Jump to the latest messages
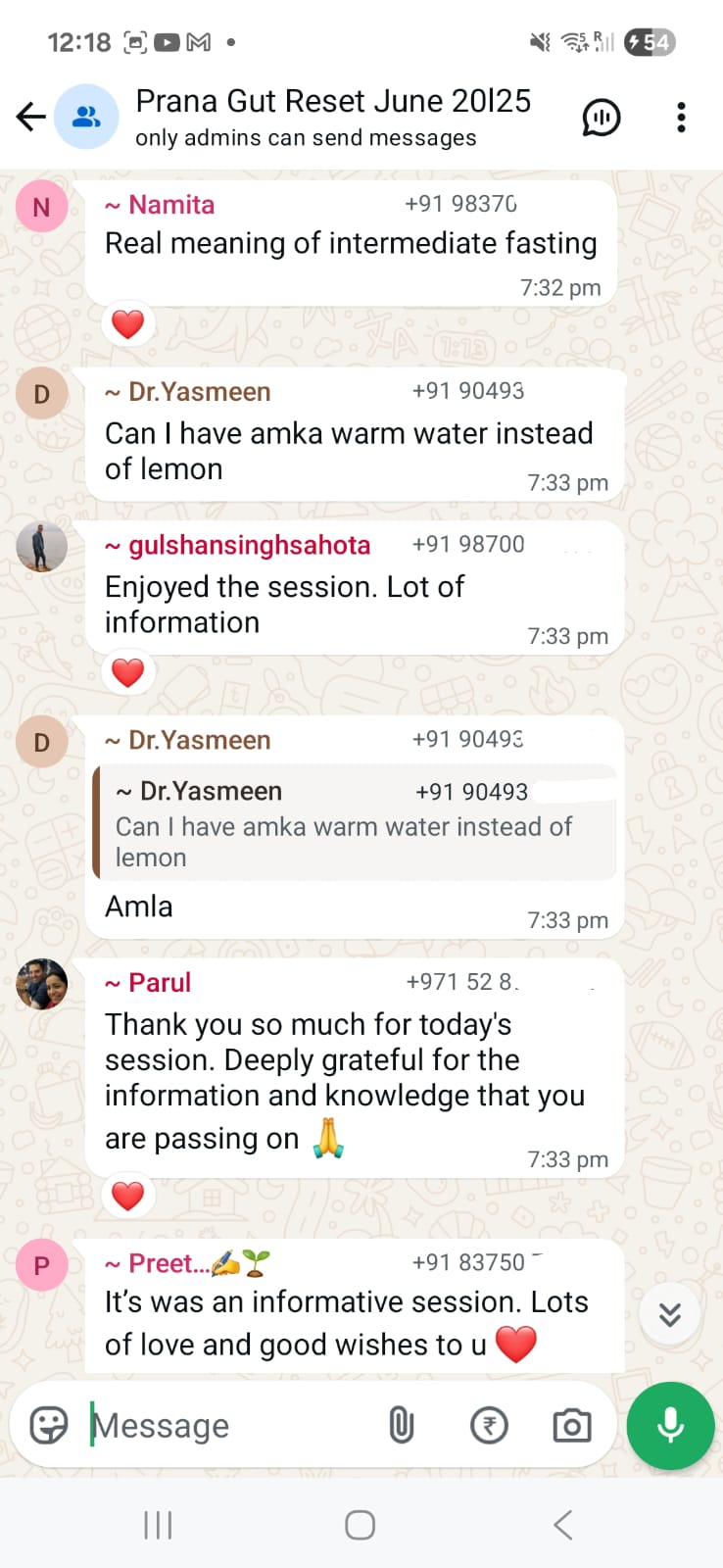The height and width of the screenshot is (1568, 723). coord(670,1314)
